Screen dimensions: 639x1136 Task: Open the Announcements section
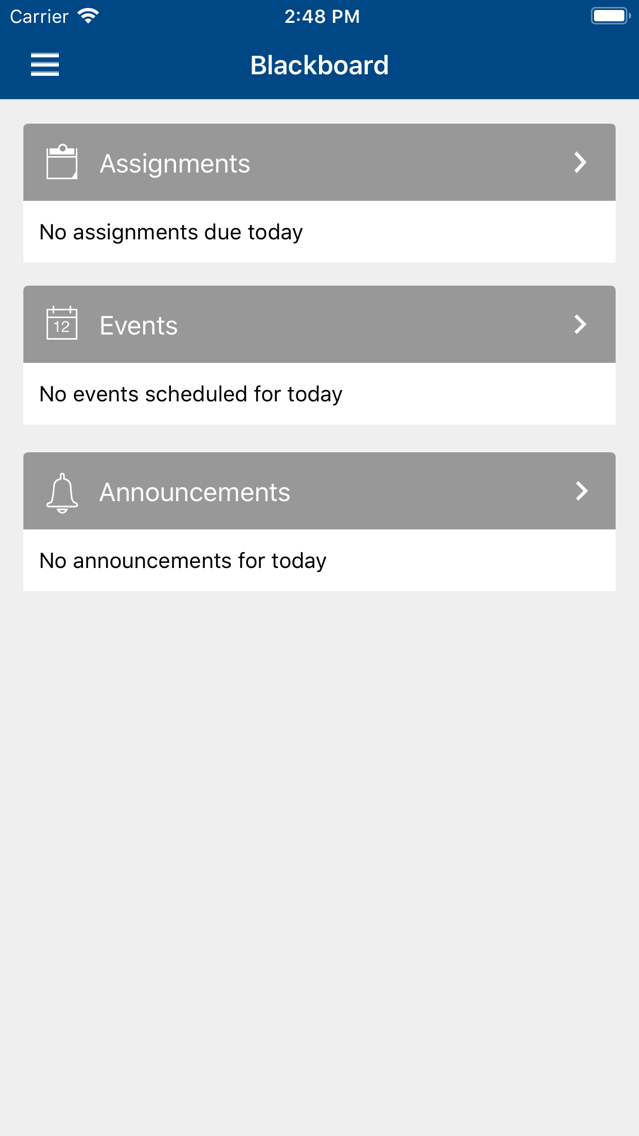coord(319,491)
